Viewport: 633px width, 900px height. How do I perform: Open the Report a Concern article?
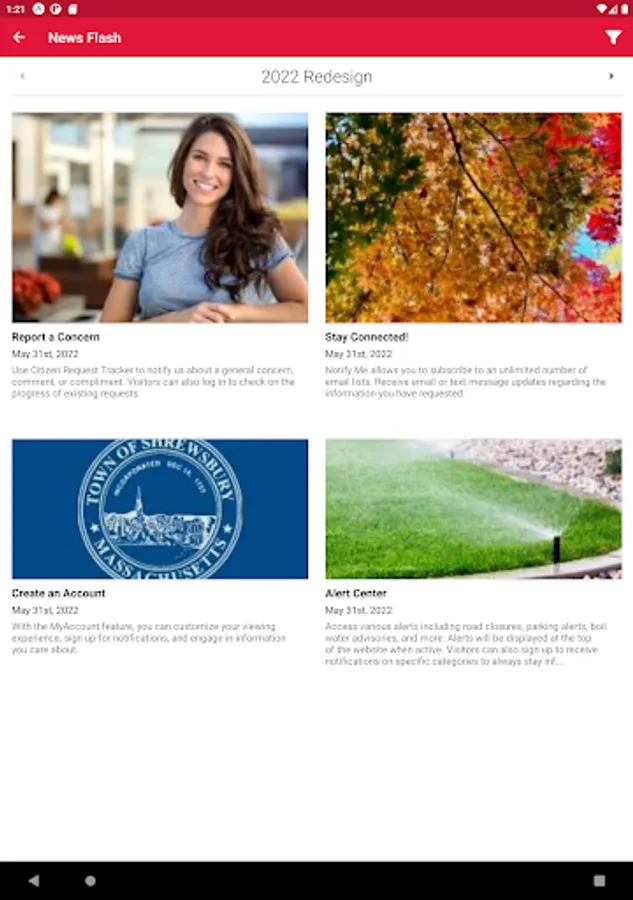coord(160,218)
